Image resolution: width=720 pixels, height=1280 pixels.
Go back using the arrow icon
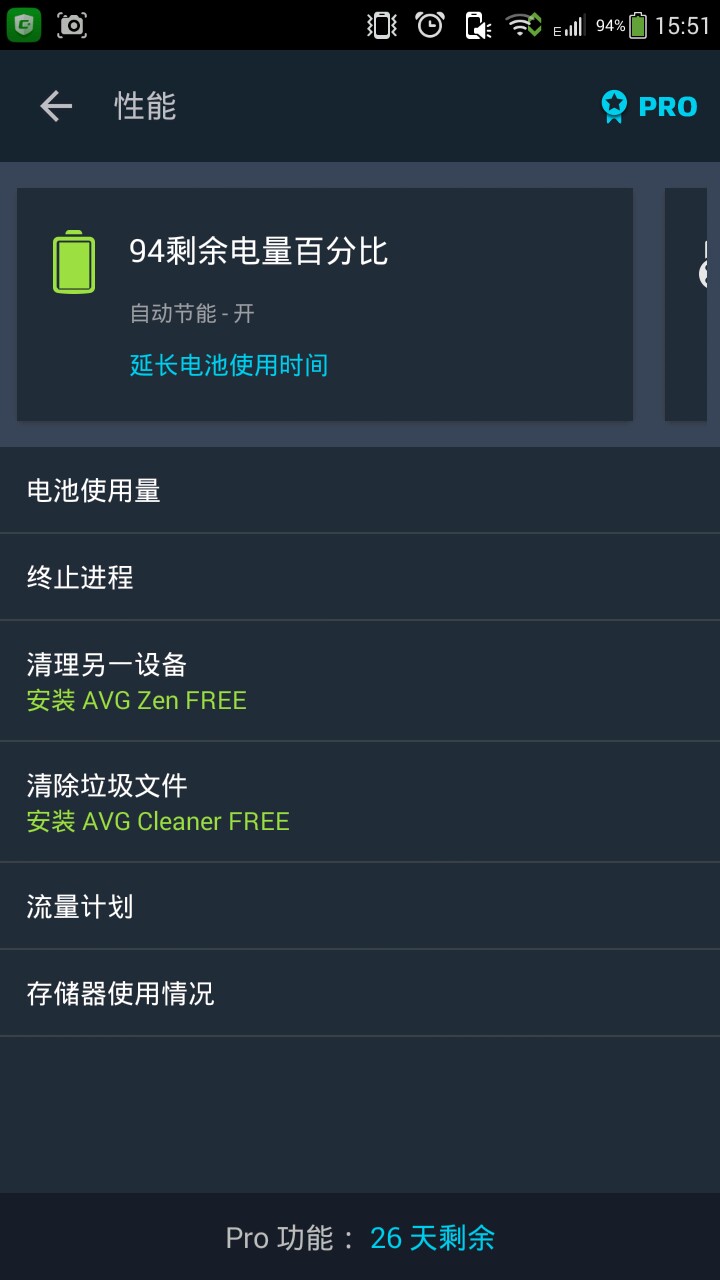(x=56, y=106)
